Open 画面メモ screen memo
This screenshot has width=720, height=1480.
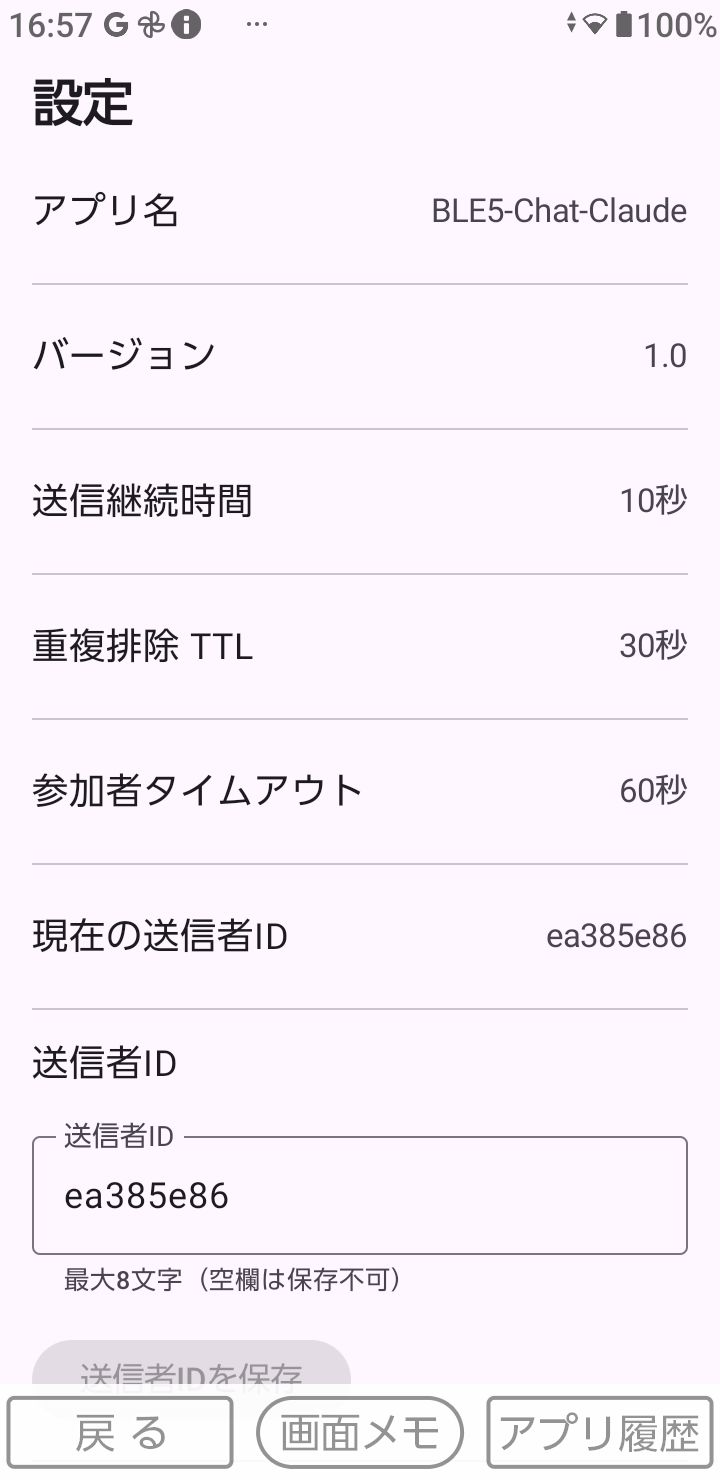(360, 1433)
